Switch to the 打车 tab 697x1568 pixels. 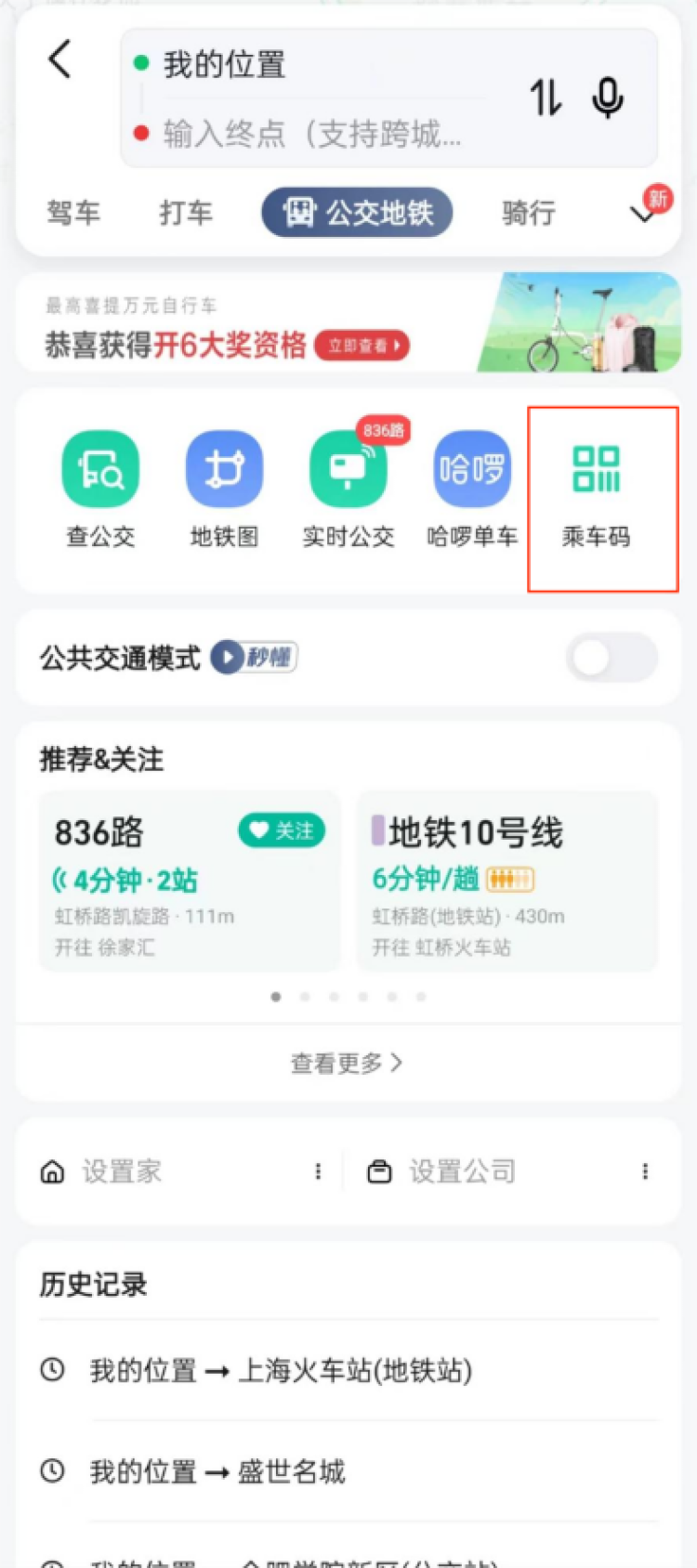186,213
